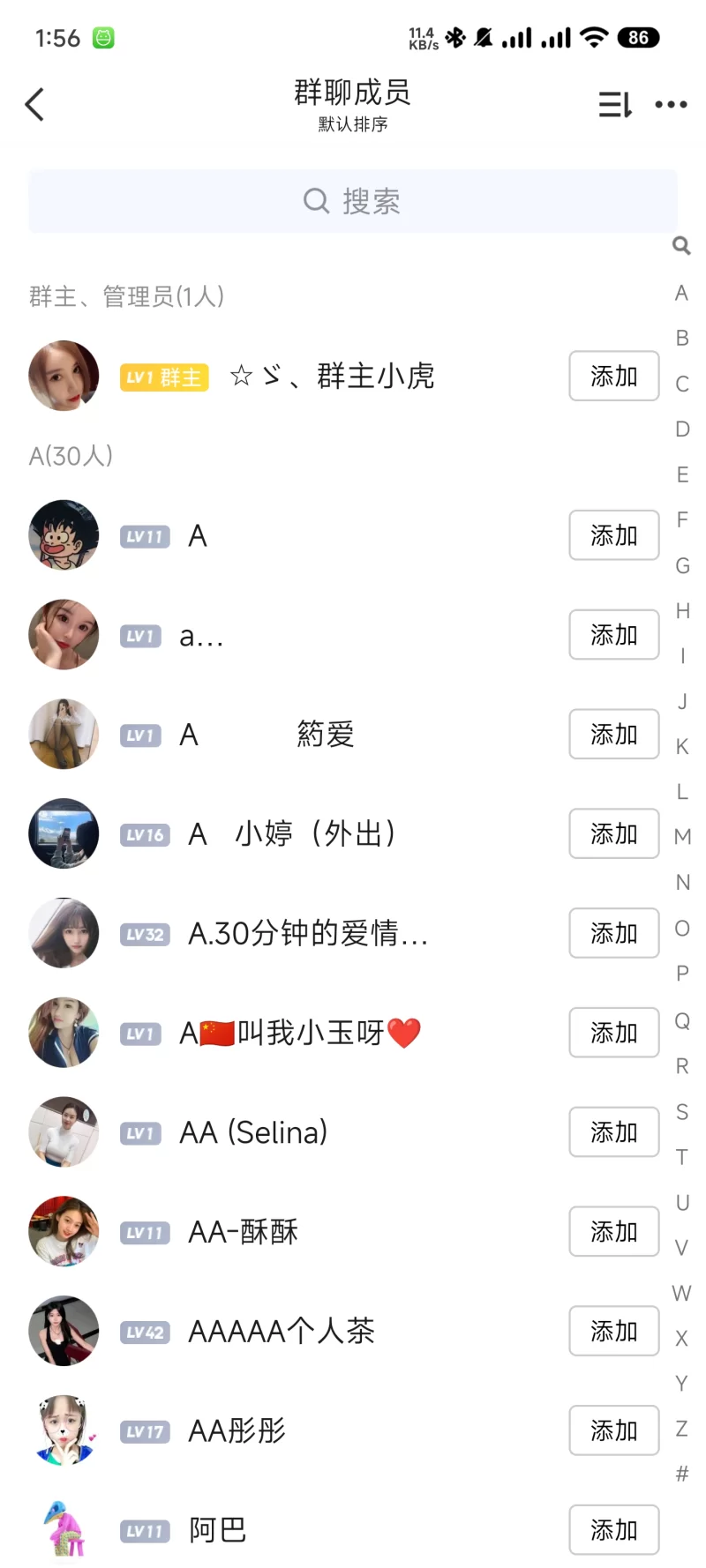Viewport: 706px width, 1568px height.
Task: Go back from group members page
Action: click(35, 105)
